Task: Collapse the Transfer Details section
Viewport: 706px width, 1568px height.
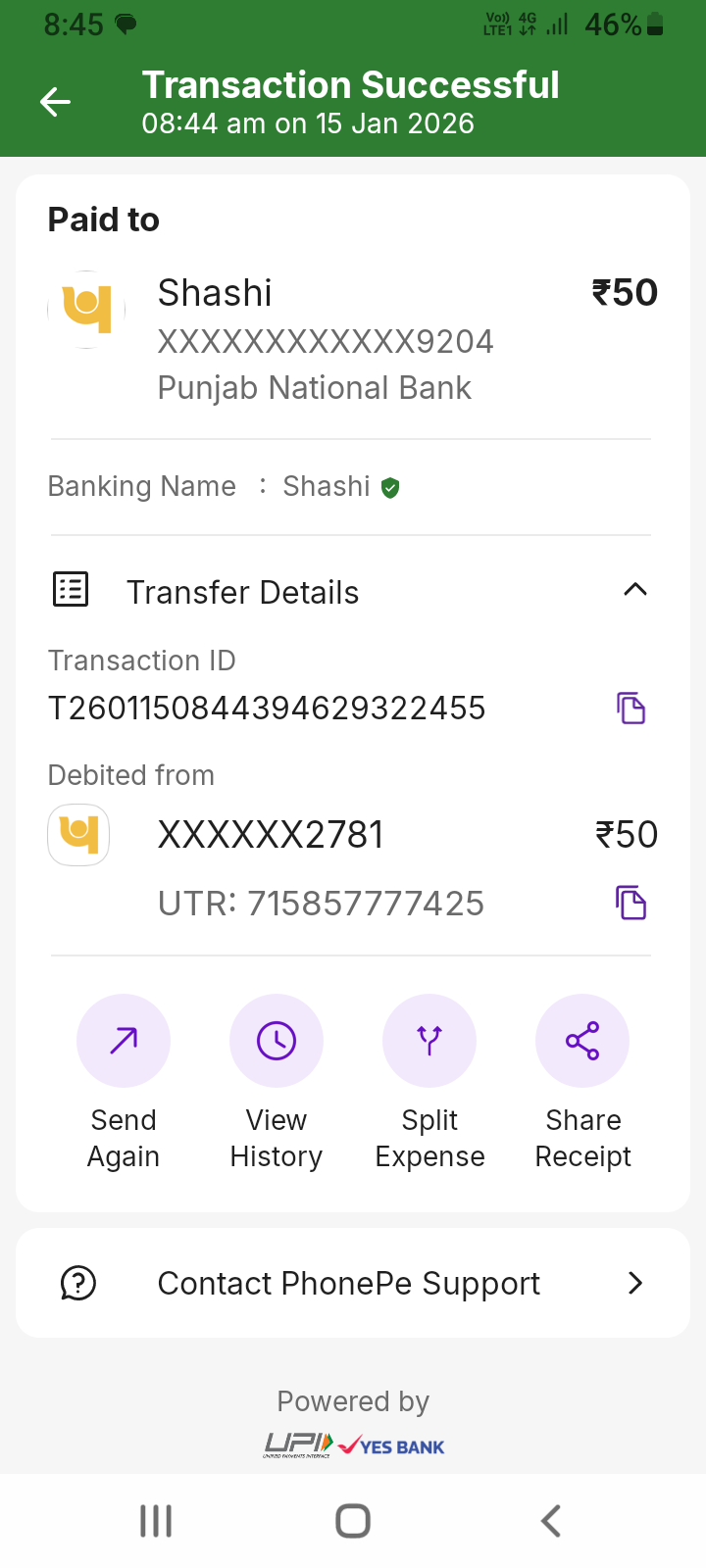Action: click(x=634, y=590)
